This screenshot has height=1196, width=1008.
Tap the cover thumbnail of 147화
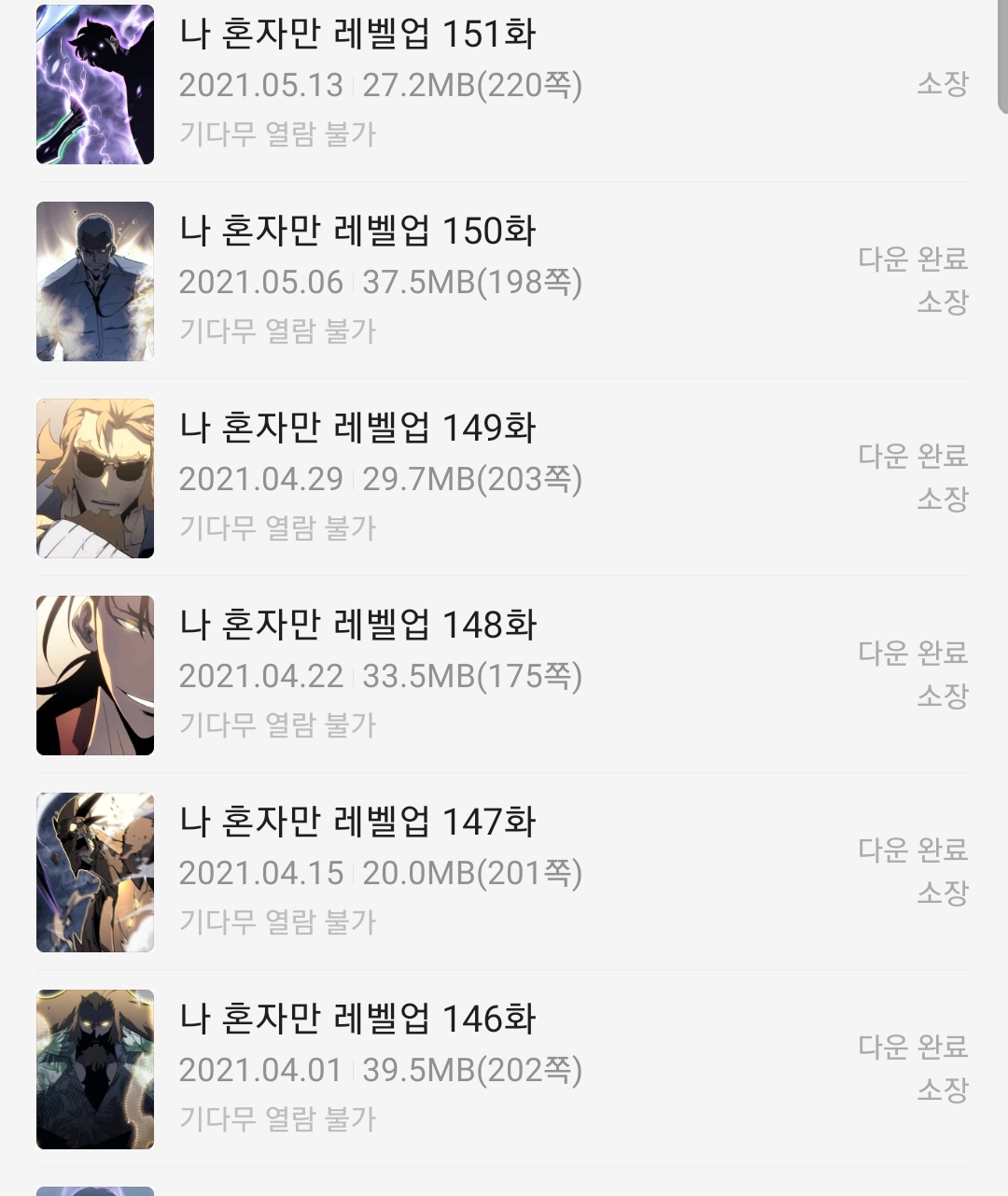click(95, 872)
